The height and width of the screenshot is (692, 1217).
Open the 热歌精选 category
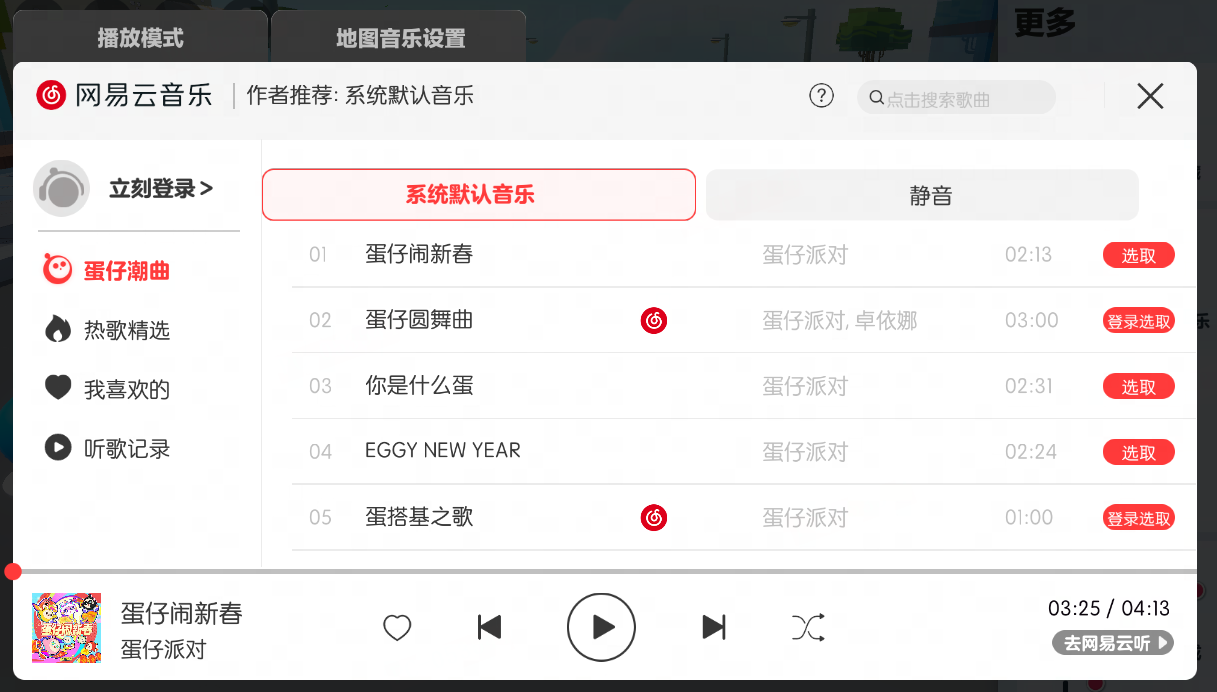pos(126,330)
